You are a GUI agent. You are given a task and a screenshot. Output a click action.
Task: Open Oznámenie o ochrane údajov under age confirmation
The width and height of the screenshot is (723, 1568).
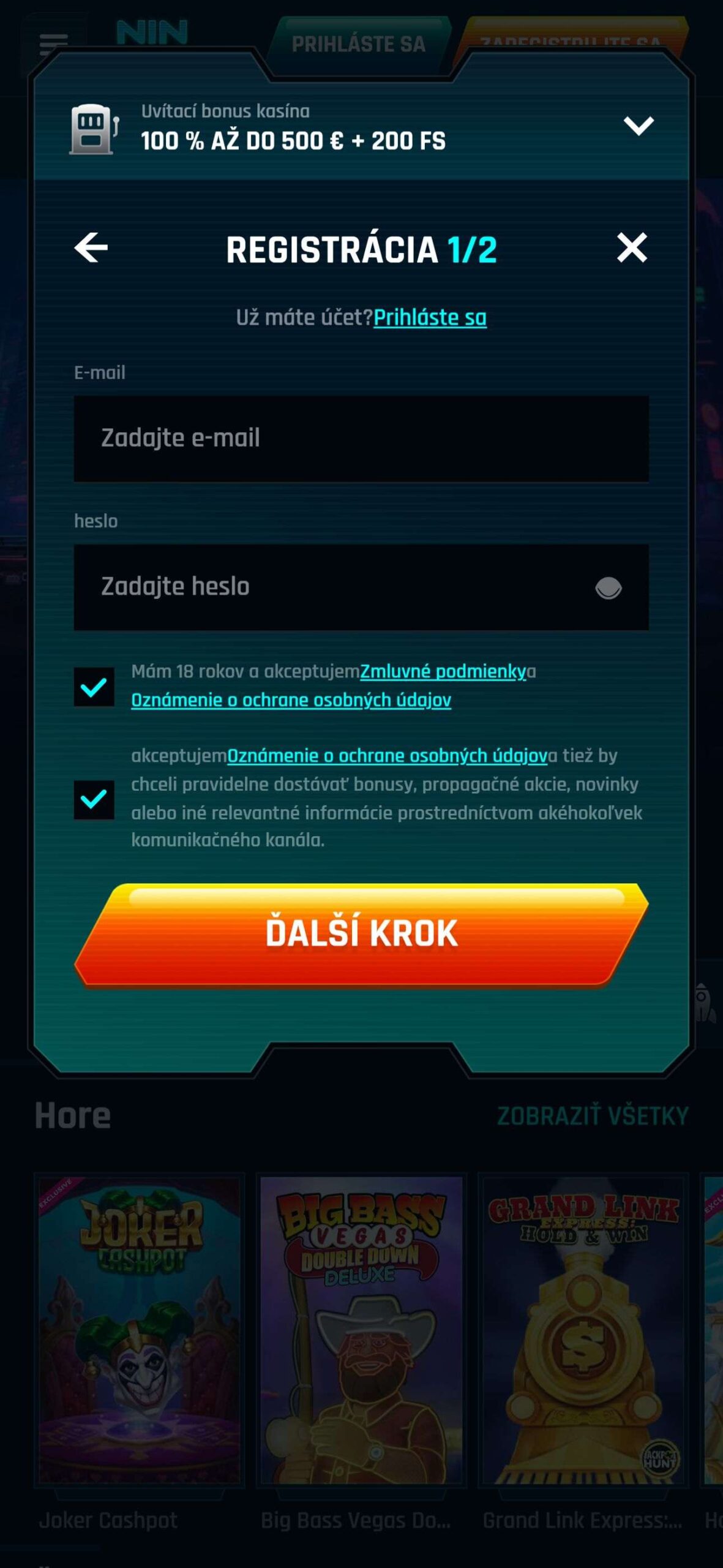tap(291, 700)
